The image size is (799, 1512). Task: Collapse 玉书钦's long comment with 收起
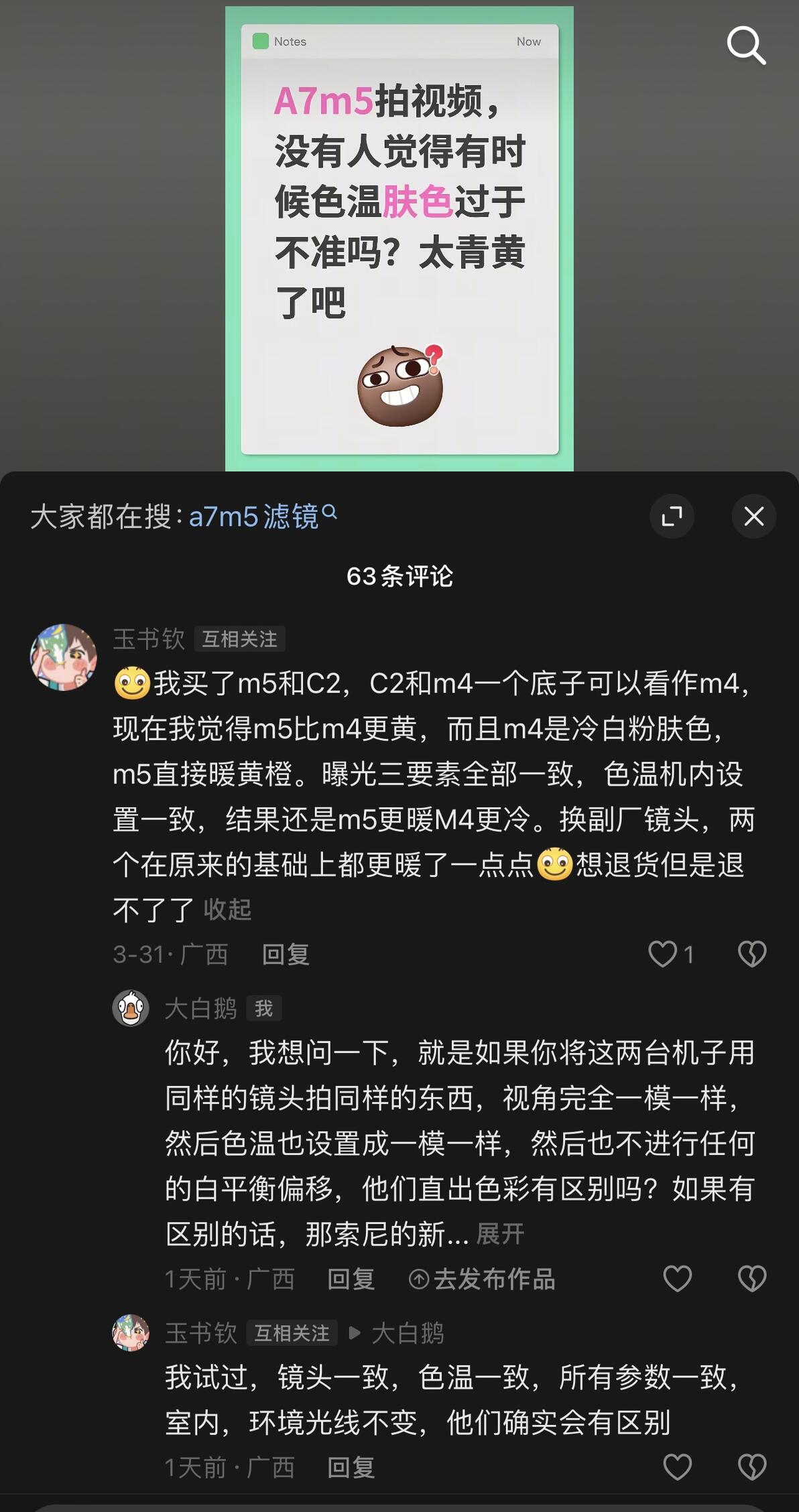coord(228,910)
